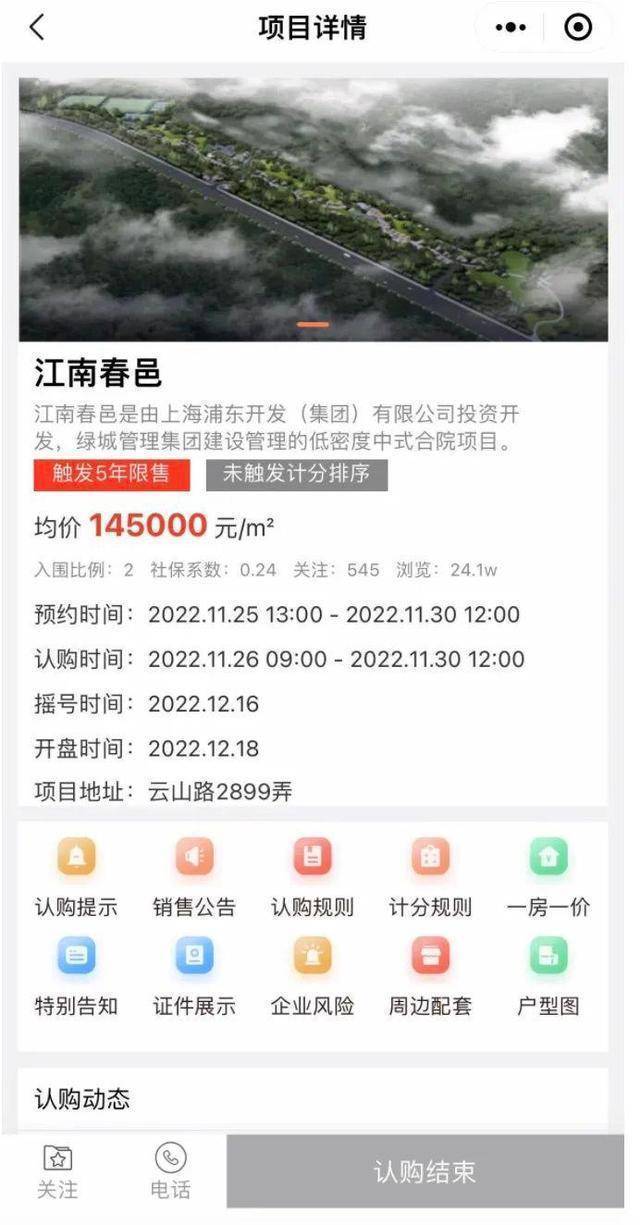View 特别告知
Screen dimensions: 640x1225
(76, 976)
